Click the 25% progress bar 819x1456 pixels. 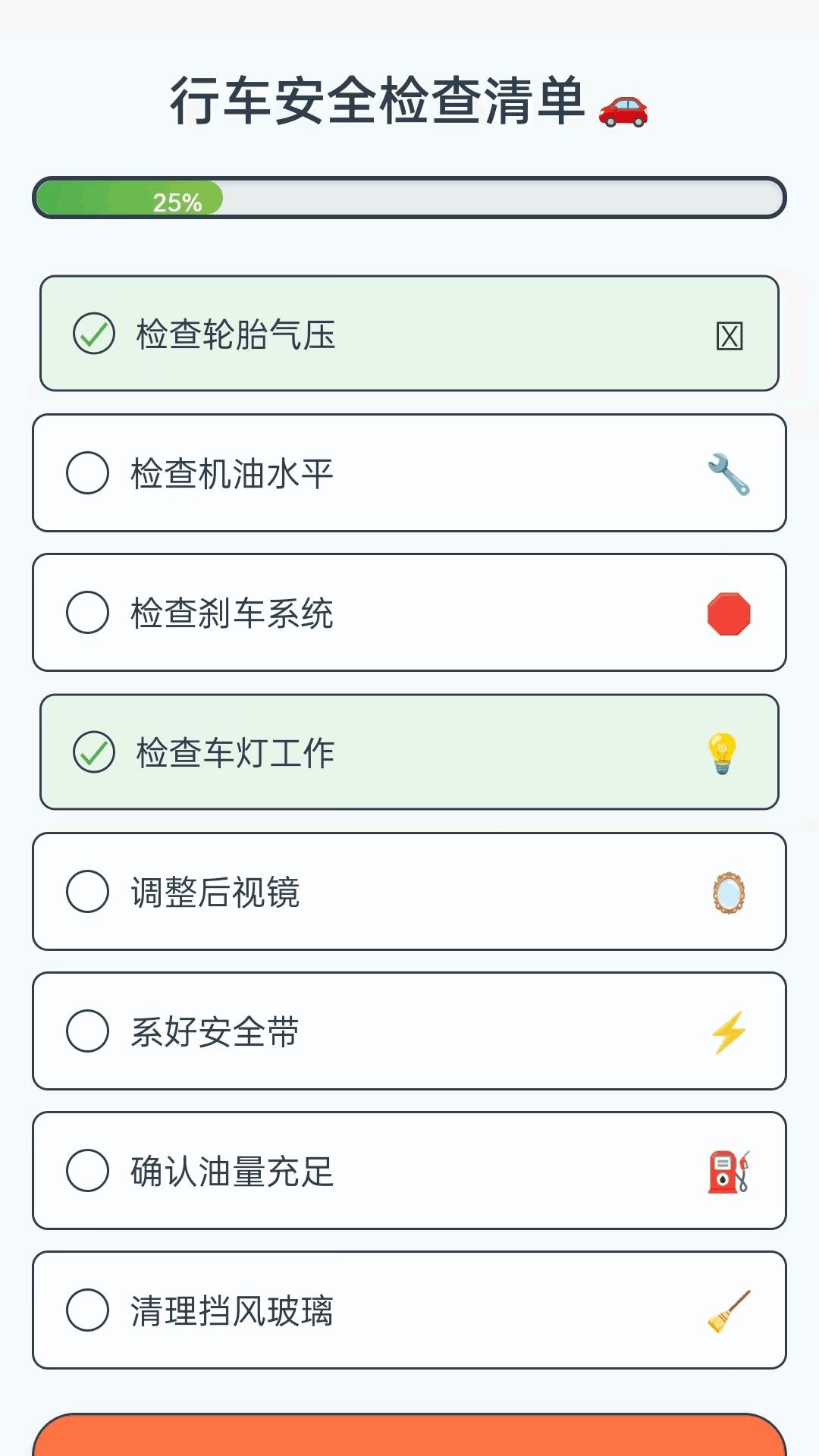tap(409, 197)
